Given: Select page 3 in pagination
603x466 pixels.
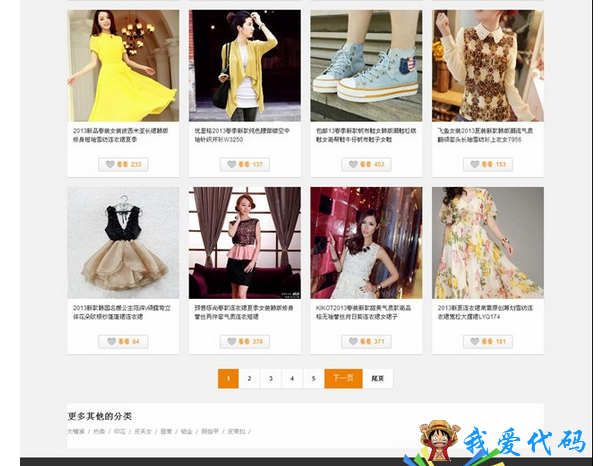Looking at the screenshot, I should (270, 378).
